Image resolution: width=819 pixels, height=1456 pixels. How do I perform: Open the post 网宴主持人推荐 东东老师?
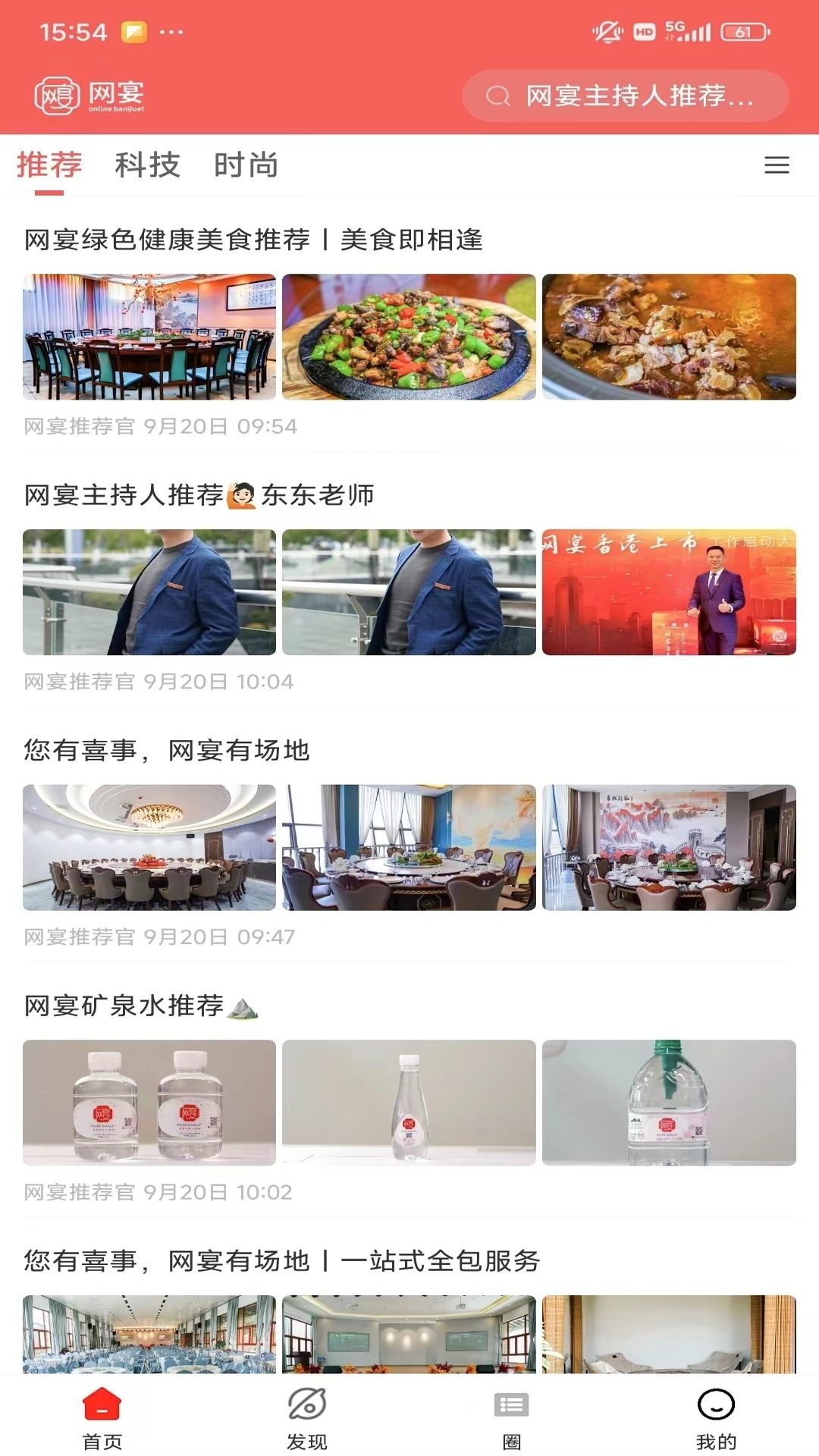coord(199,495)
